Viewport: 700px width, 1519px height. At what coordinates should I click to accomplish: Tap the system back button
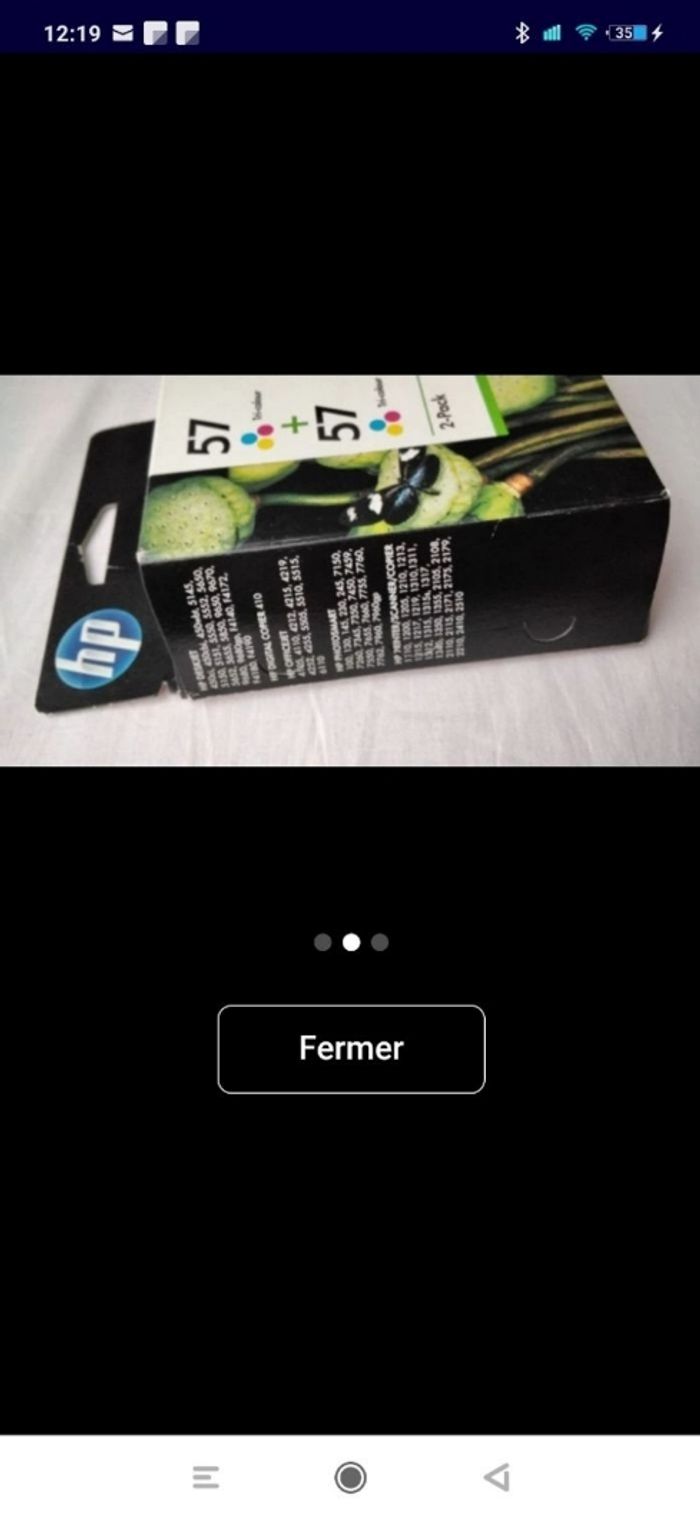(x=496, y=1477)
